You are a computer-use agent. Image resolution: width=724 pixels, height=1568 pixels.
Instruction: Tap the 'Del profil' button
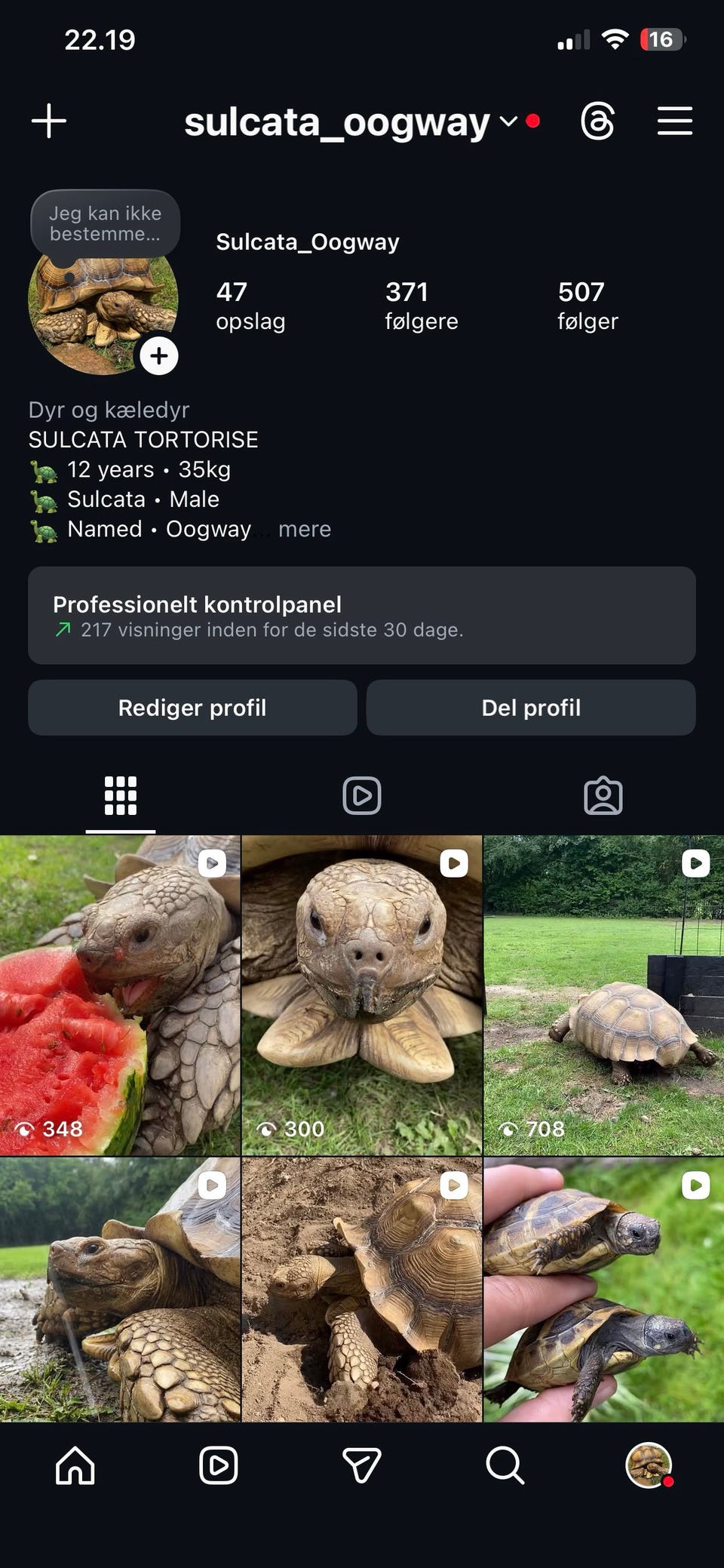tap(530, 708)
